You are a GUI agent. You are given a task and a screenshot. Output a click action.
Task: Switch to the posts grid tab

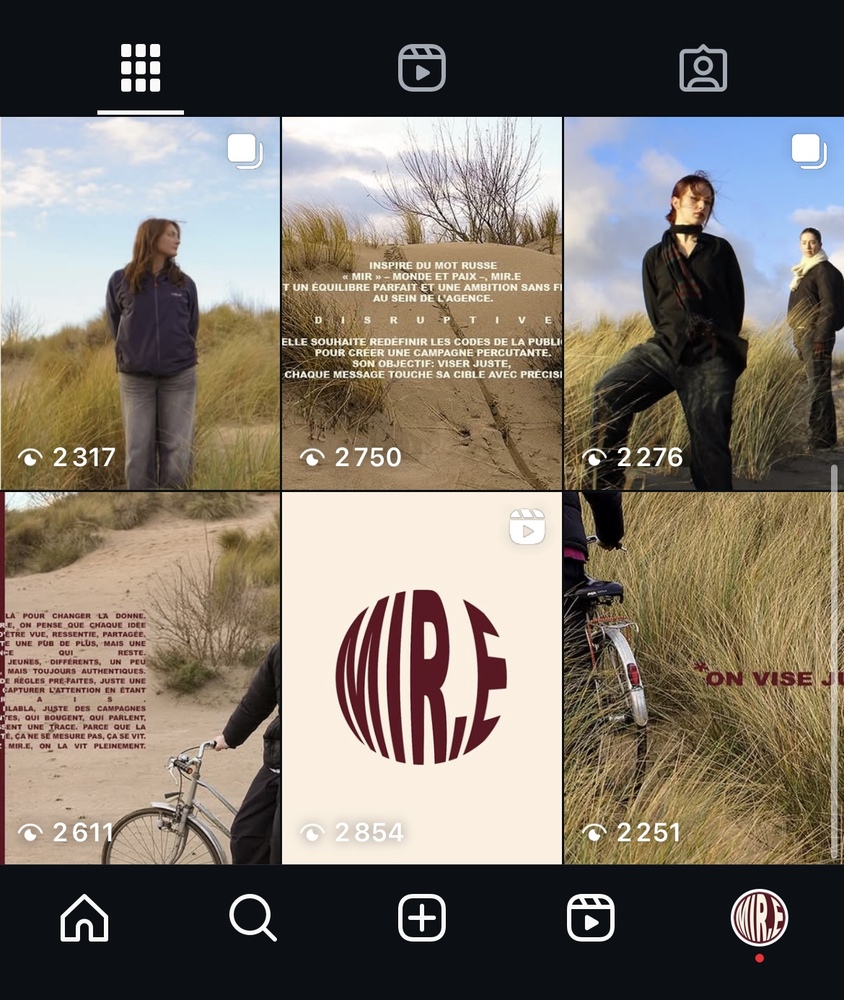point(140,68)
